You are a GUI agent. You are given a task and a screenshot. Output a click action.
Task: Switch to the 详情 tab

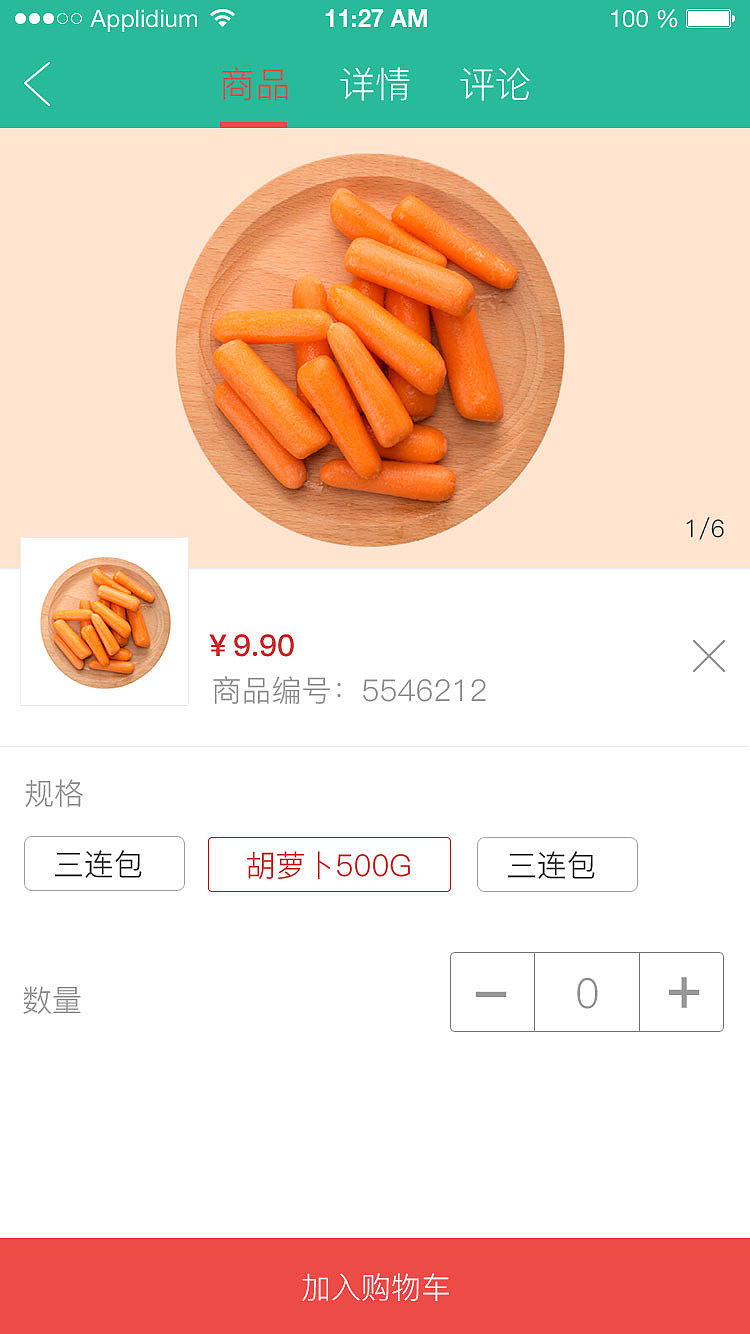[375, 85]
